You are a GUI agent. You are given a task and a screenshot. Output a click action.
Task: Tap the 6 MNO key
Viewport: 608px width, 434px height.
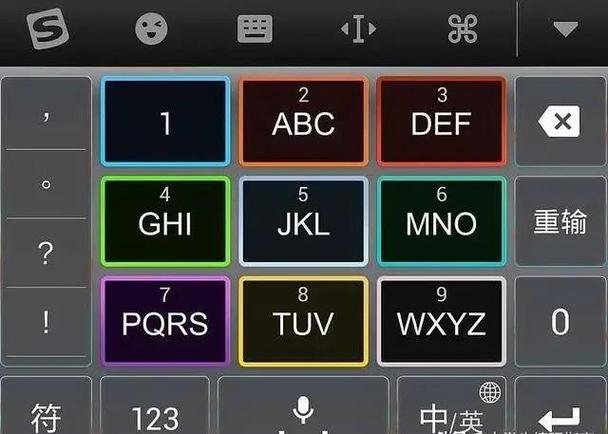tap(441, 222)
